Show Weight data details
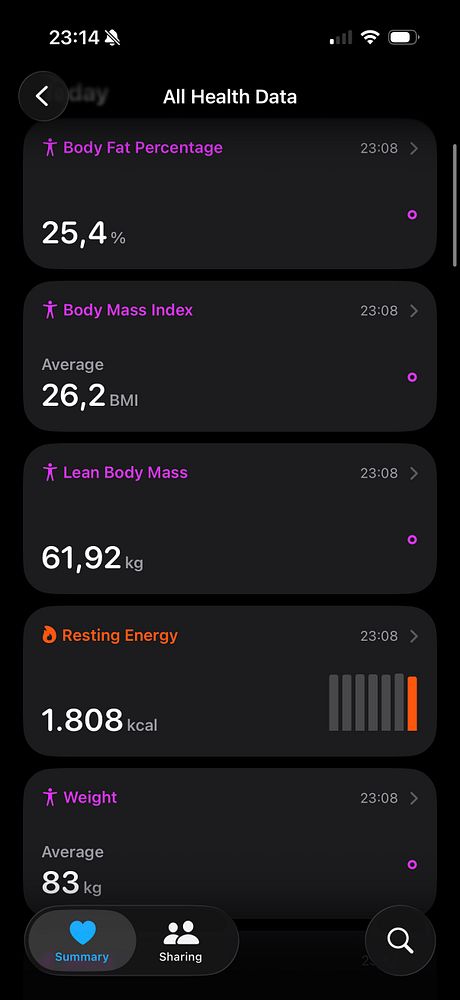The width and height of the screenshot is (460, 1000). click(230, 843)
